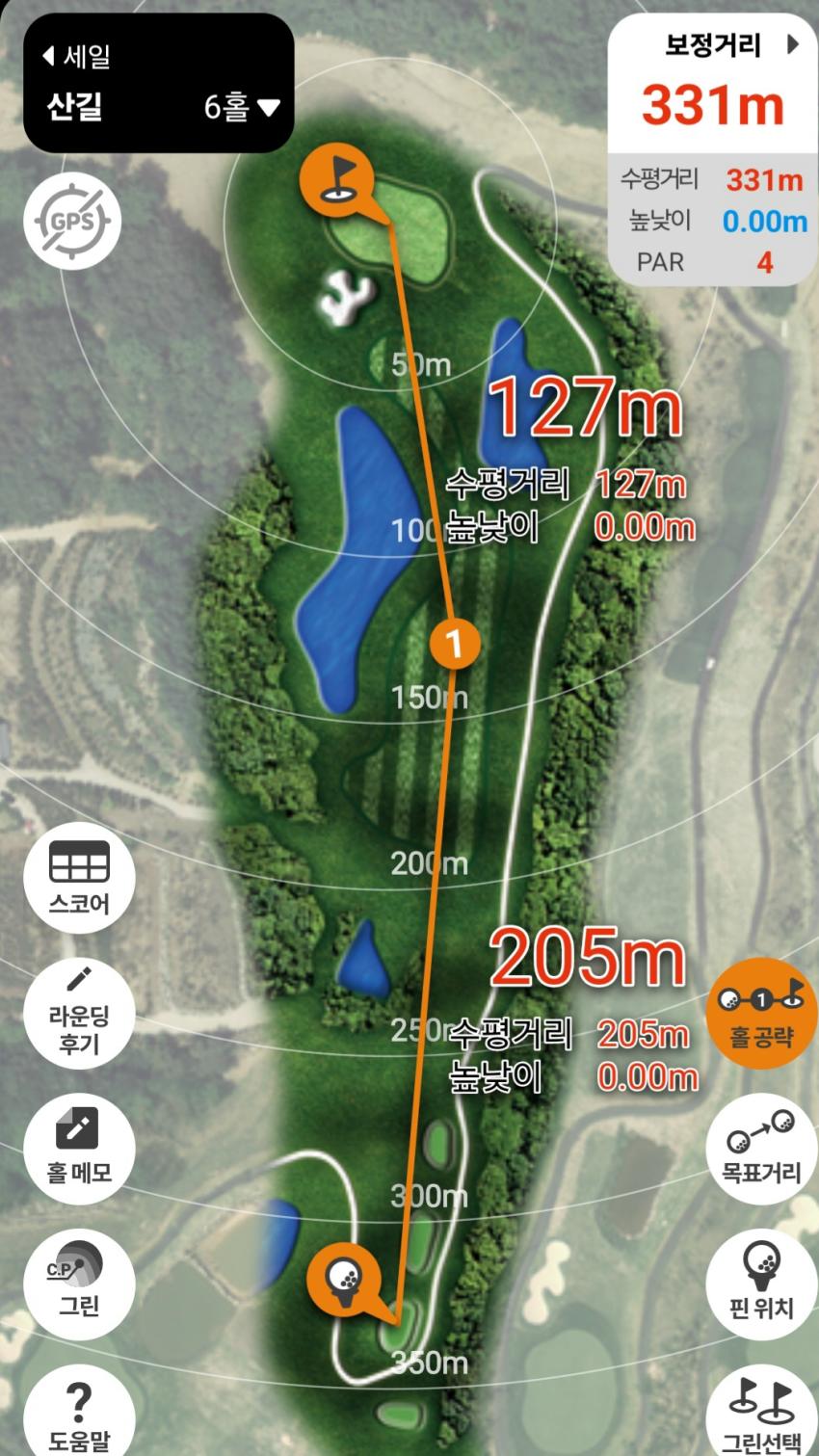Open the 스코어 scorecard

click(x=79, y=877)
